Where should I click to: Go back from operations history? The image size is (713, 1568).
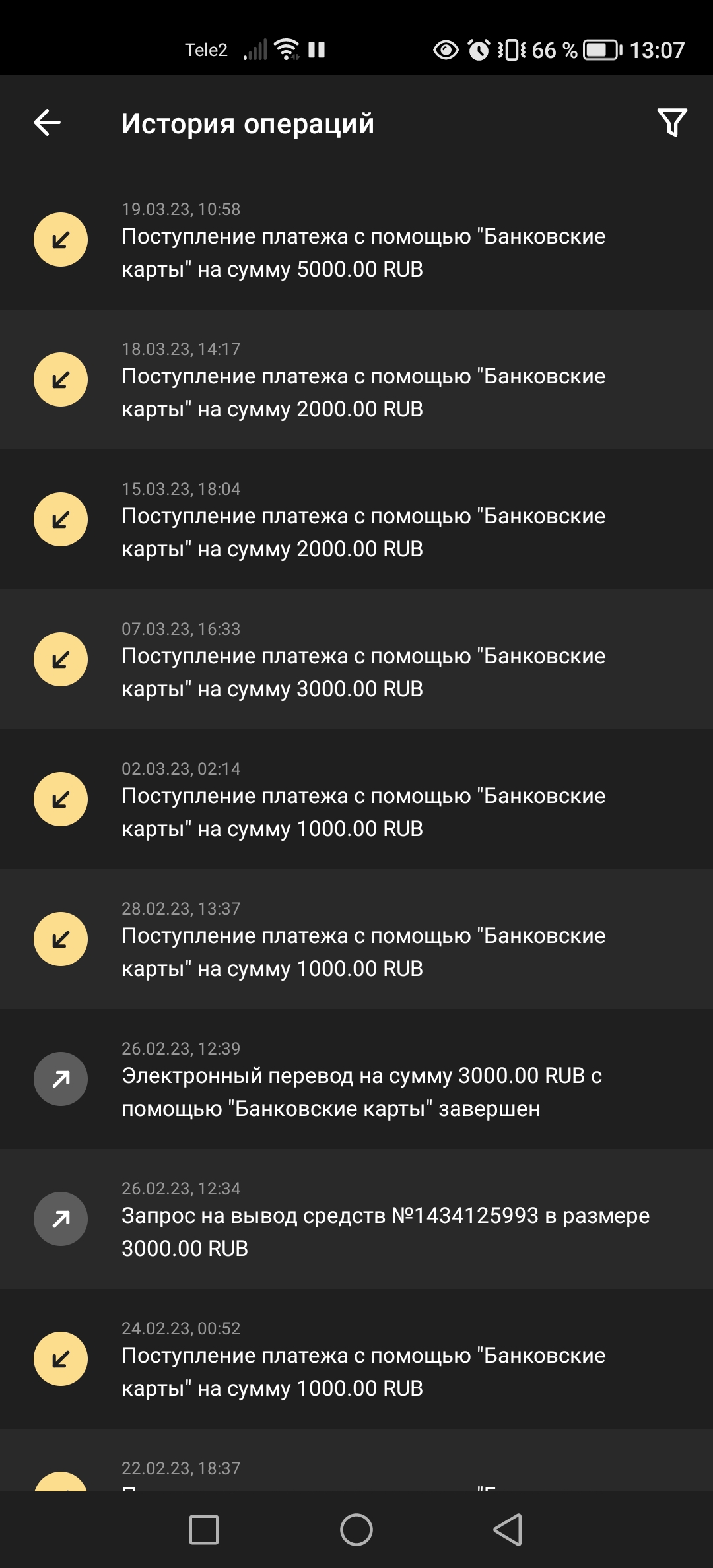click(48, 123)
